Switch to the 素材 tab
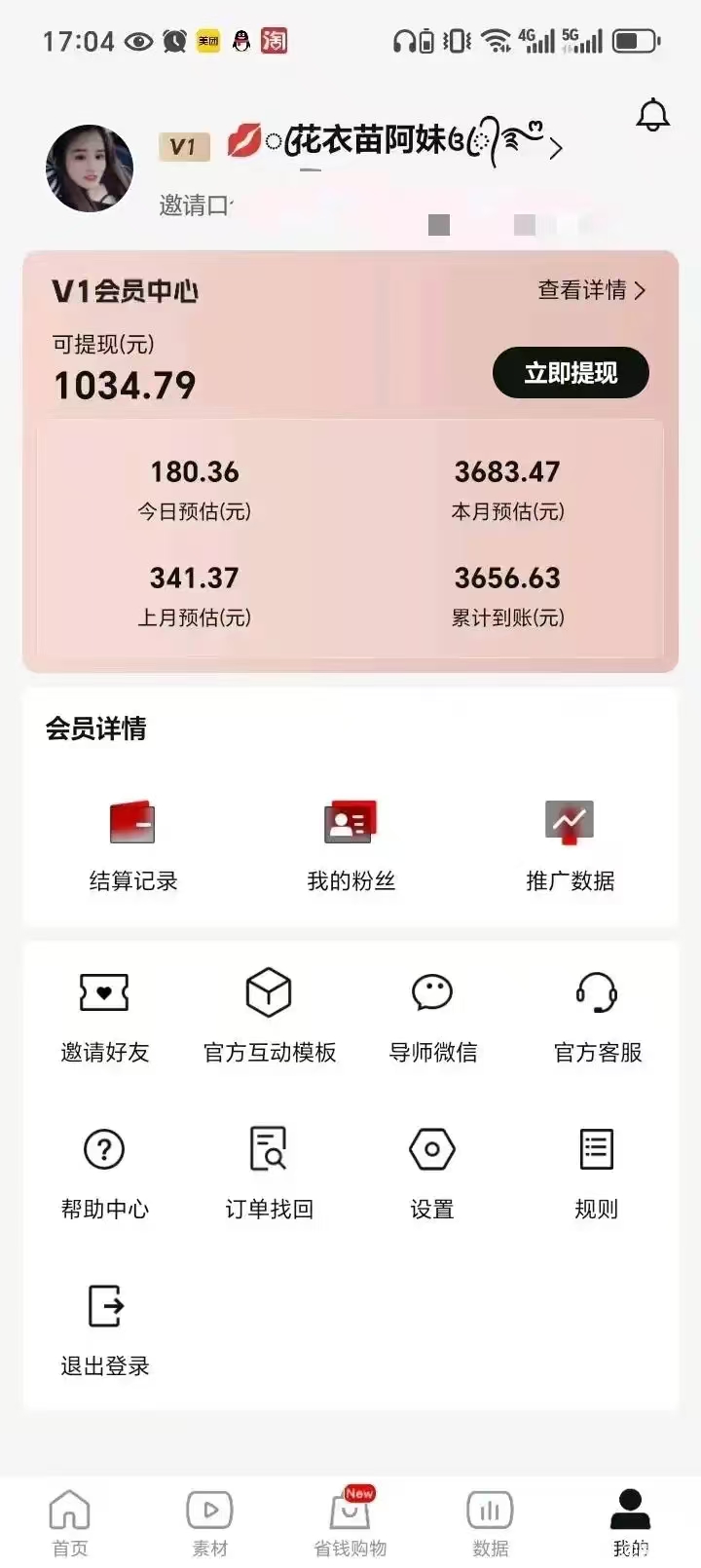Image resolution: width=701 pixels, height=1568 pixels. click(209, 1523)
